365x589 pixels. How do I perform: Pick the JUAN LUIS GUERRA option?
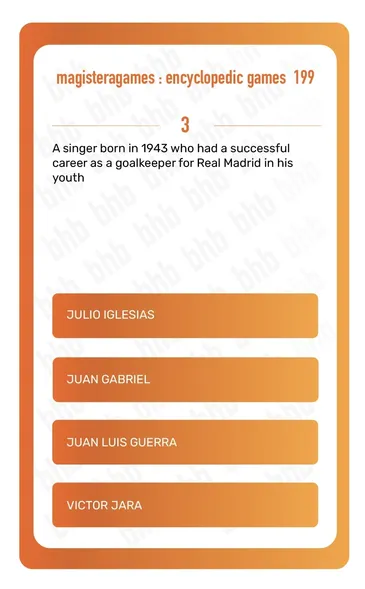(185, 442)
